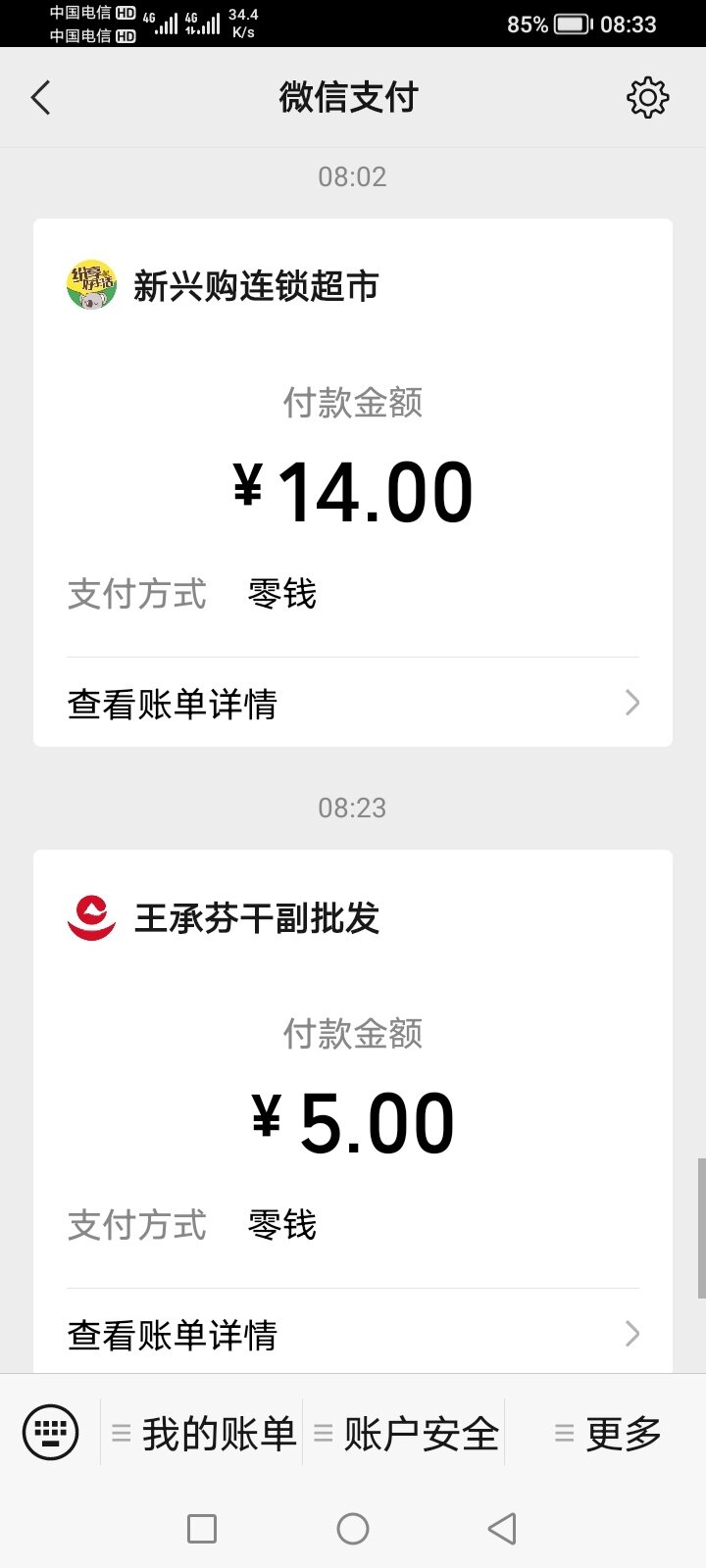Open the settings gear icon
The width and height of the screenshot is (706, 1568).
click(647, 98)
